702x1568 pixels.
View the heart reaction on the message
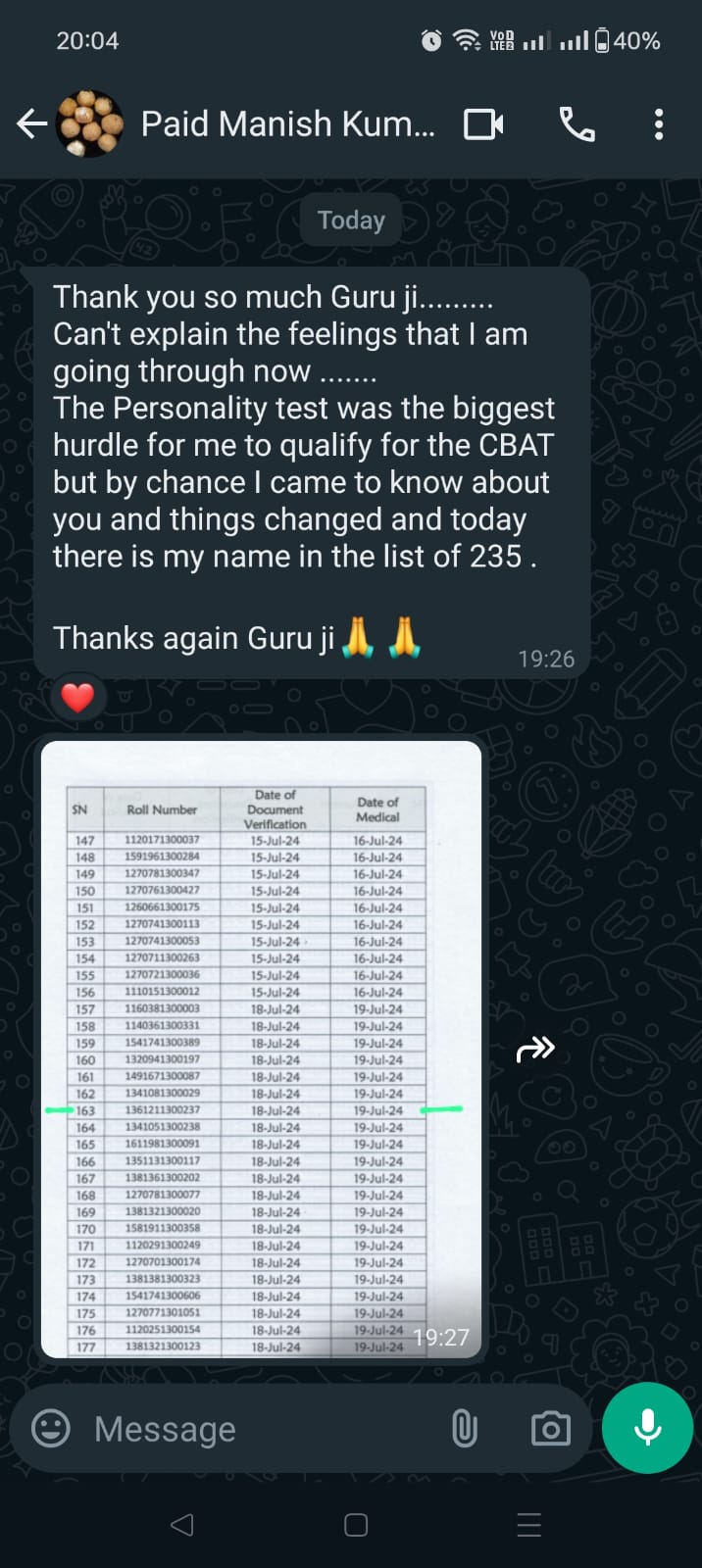77,698
